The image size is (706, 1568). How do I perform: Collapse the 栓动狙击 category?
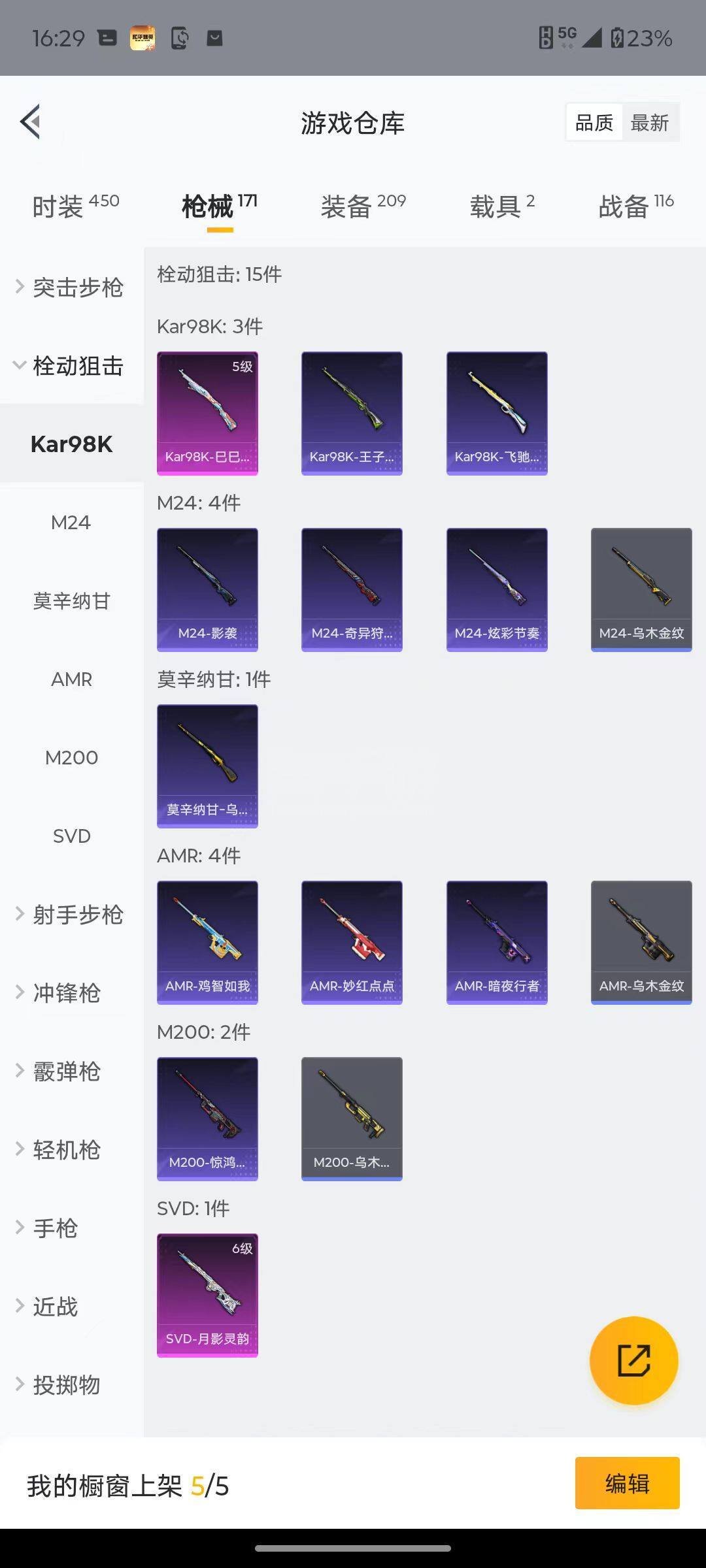pos(71,366)
